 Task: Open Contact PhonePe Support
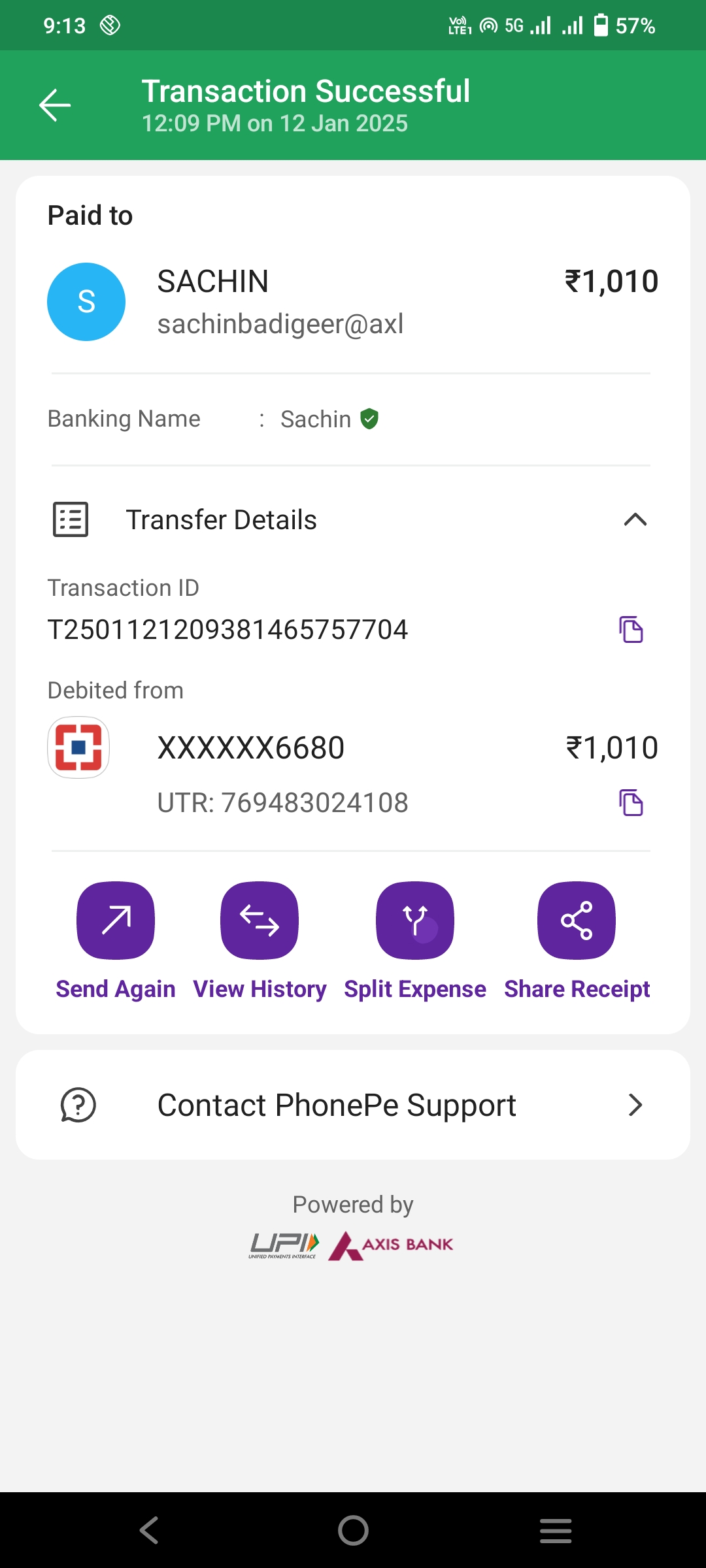click(353, 1105)
